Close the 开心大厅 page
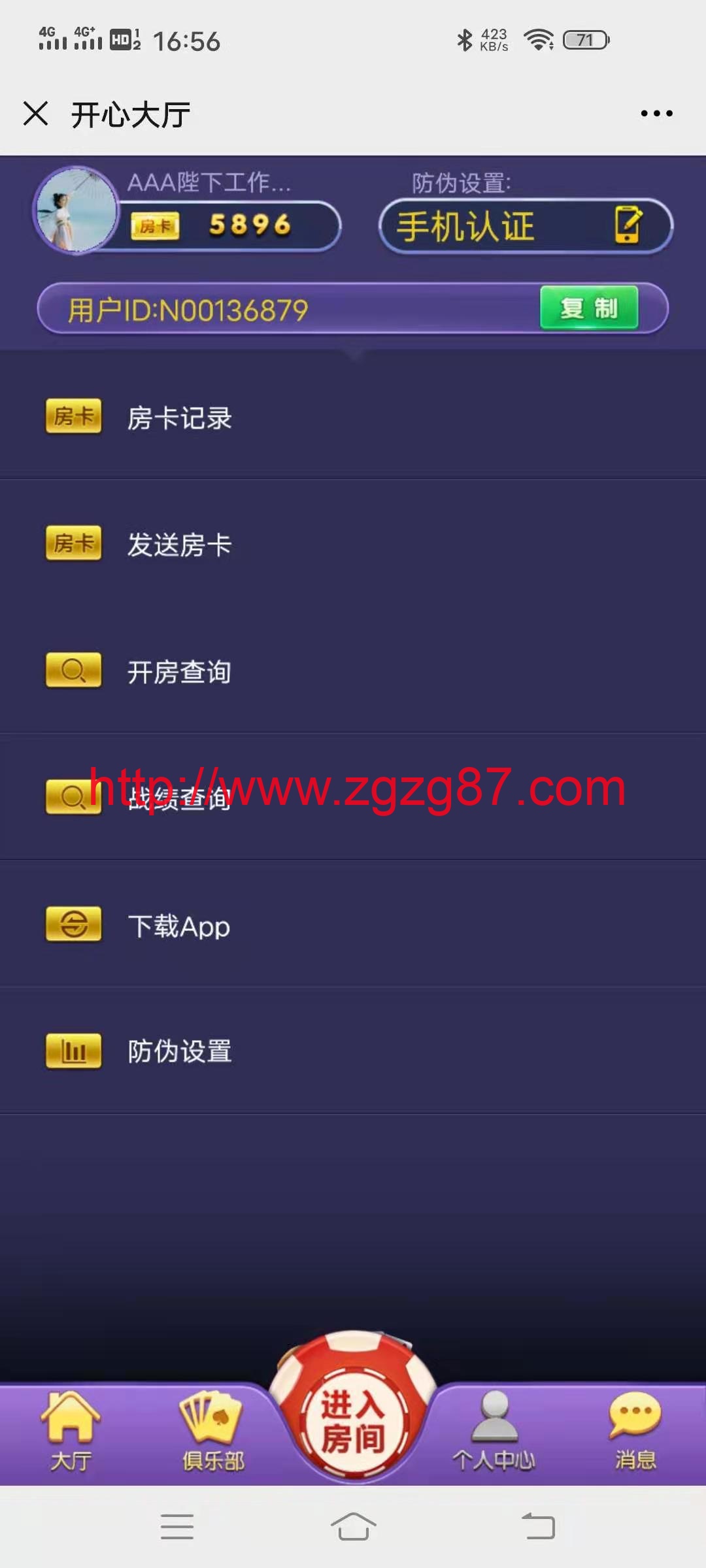Viewport: 706px width, 1568px height. tap(36, 114)
